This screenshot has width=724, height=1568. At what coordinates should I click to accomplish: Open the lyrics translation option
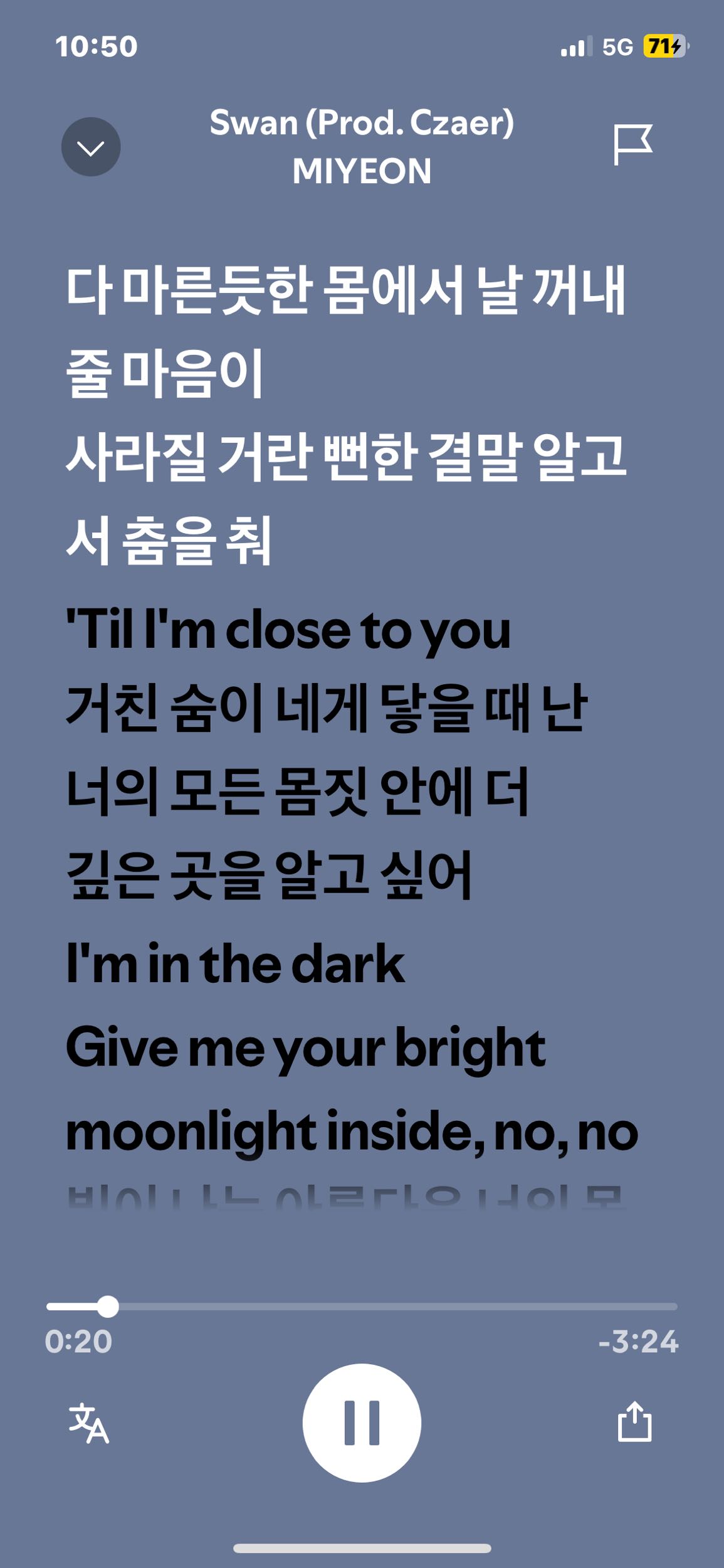88,1423
